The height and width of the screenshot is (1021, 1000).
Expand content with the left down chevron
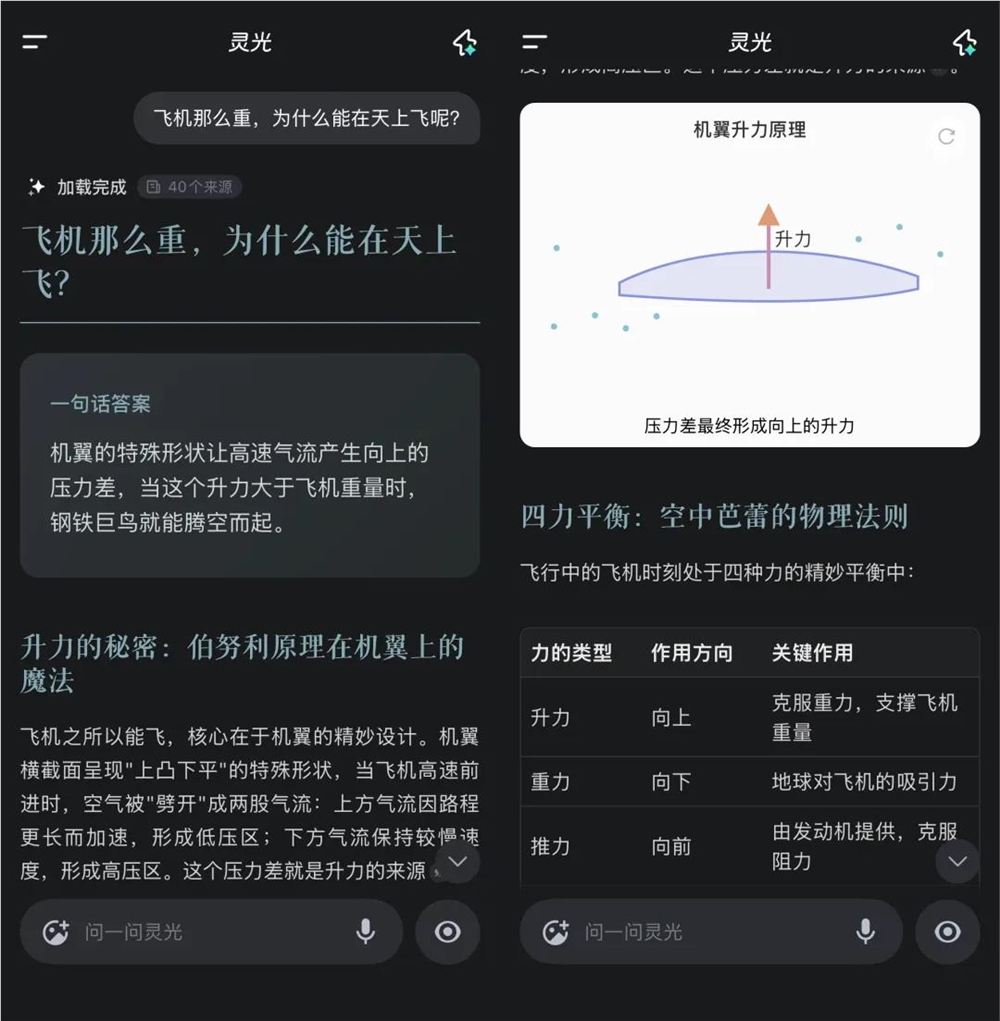click(x=458, y=861)
